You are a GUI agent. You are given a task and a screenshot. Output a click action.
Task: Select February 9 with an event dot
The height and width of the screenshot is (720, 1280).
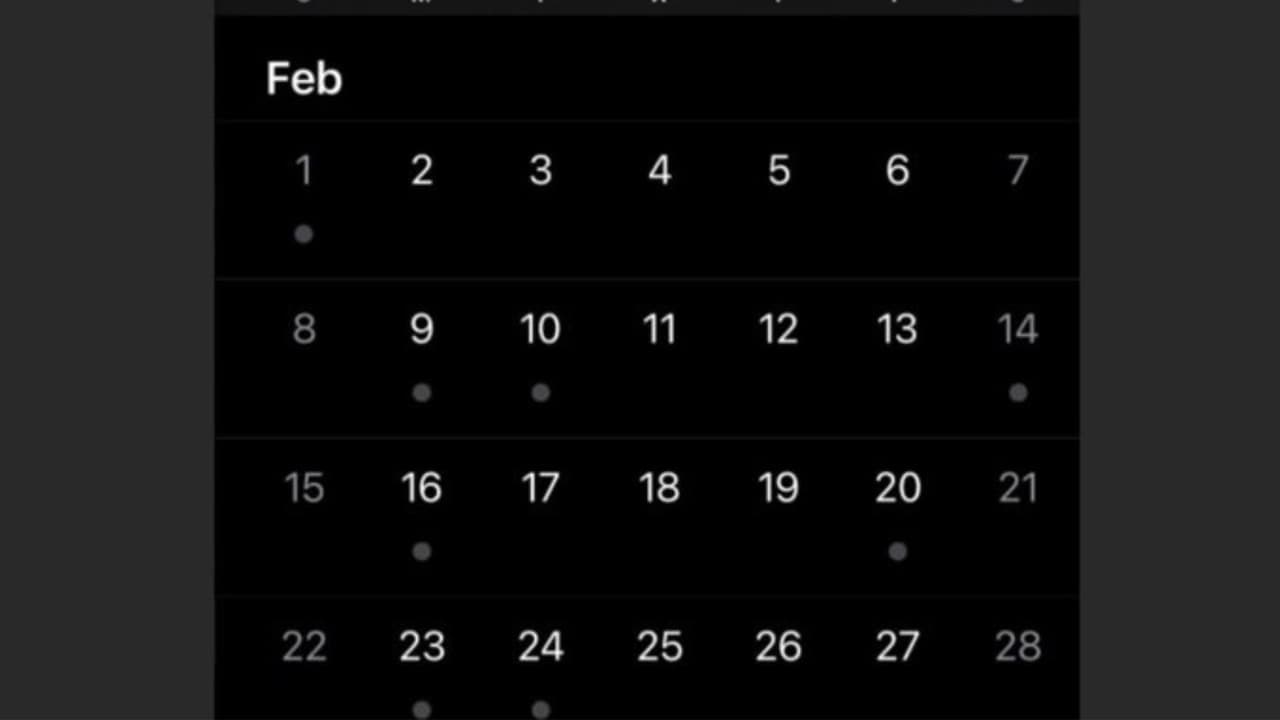(x=422, y=330)
